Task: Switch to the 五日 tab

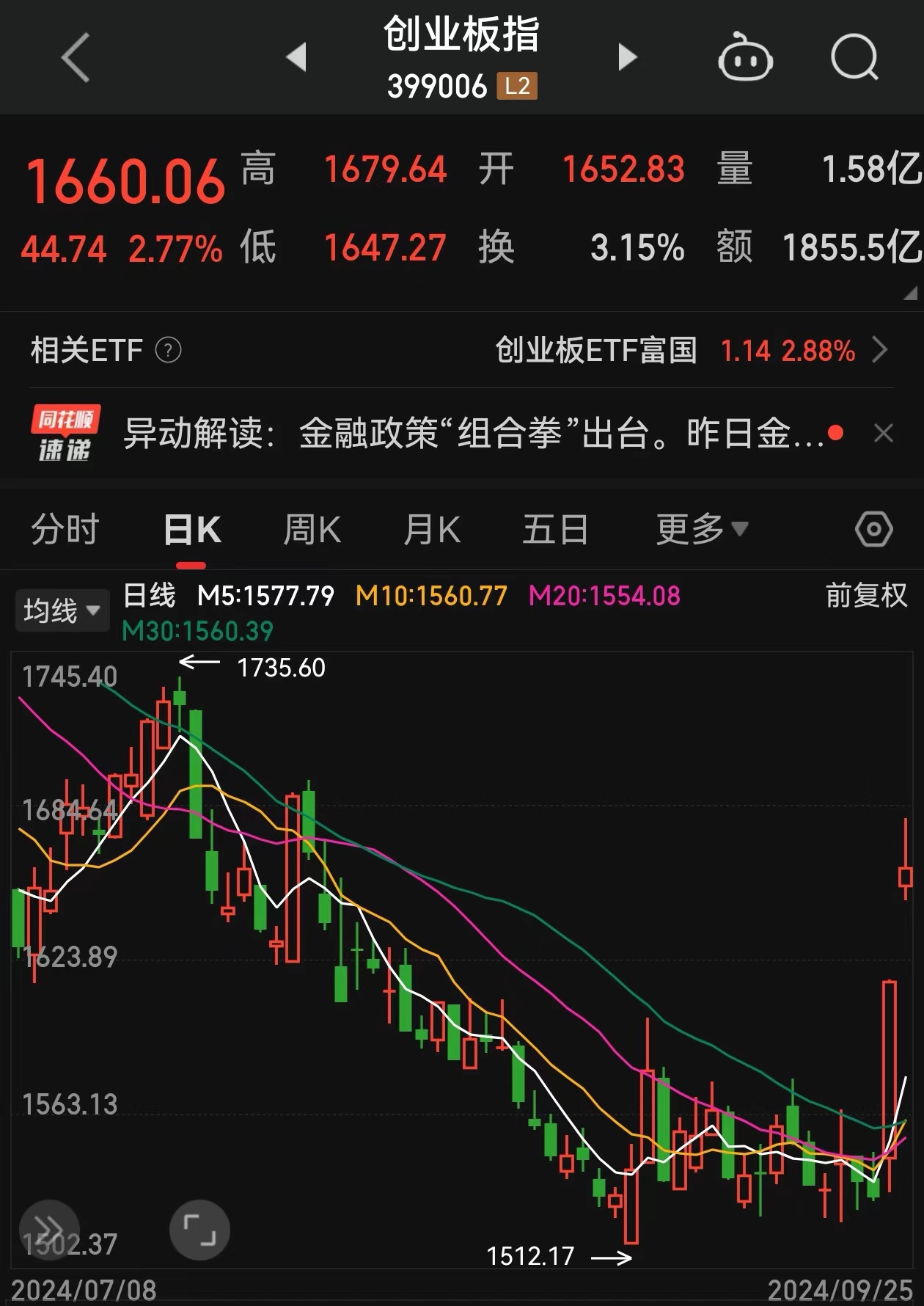Action: click(x=555, y=530)
